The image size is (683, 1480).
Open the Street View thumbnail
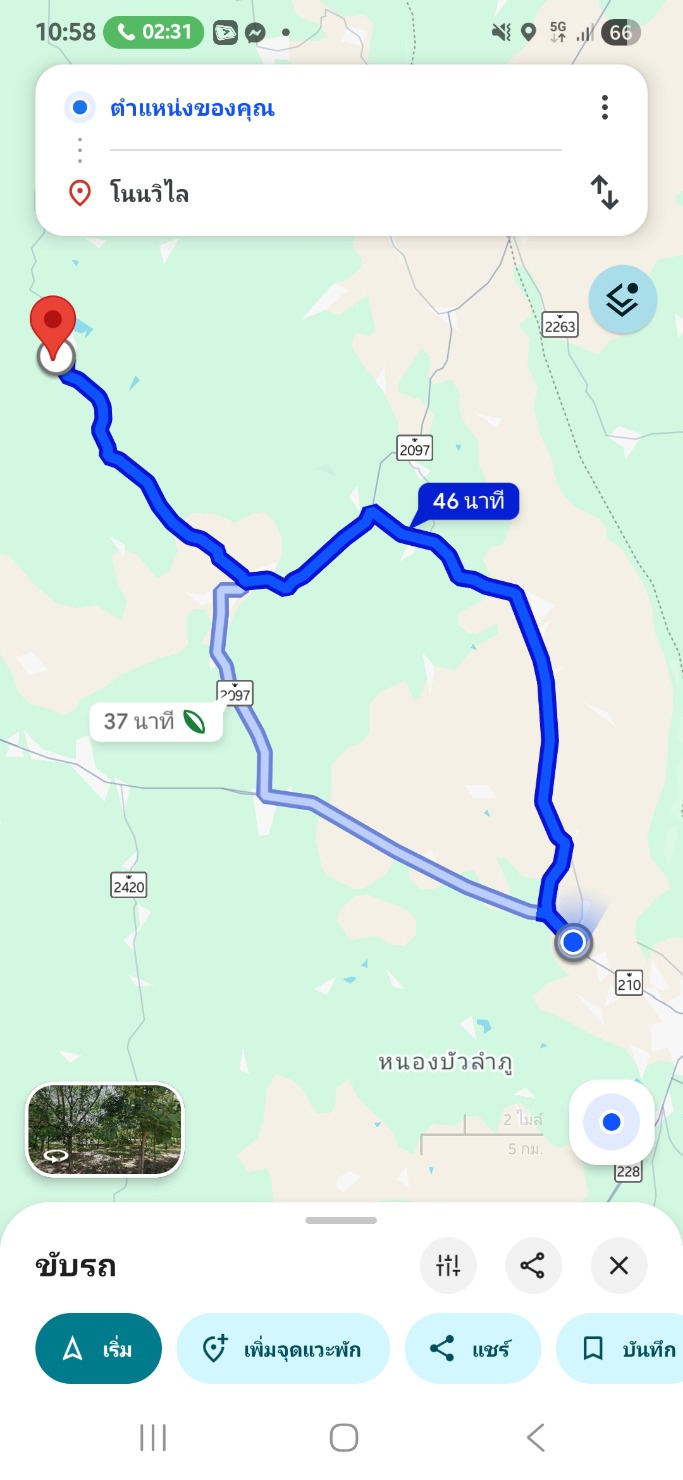click(x=104, y=1130)
